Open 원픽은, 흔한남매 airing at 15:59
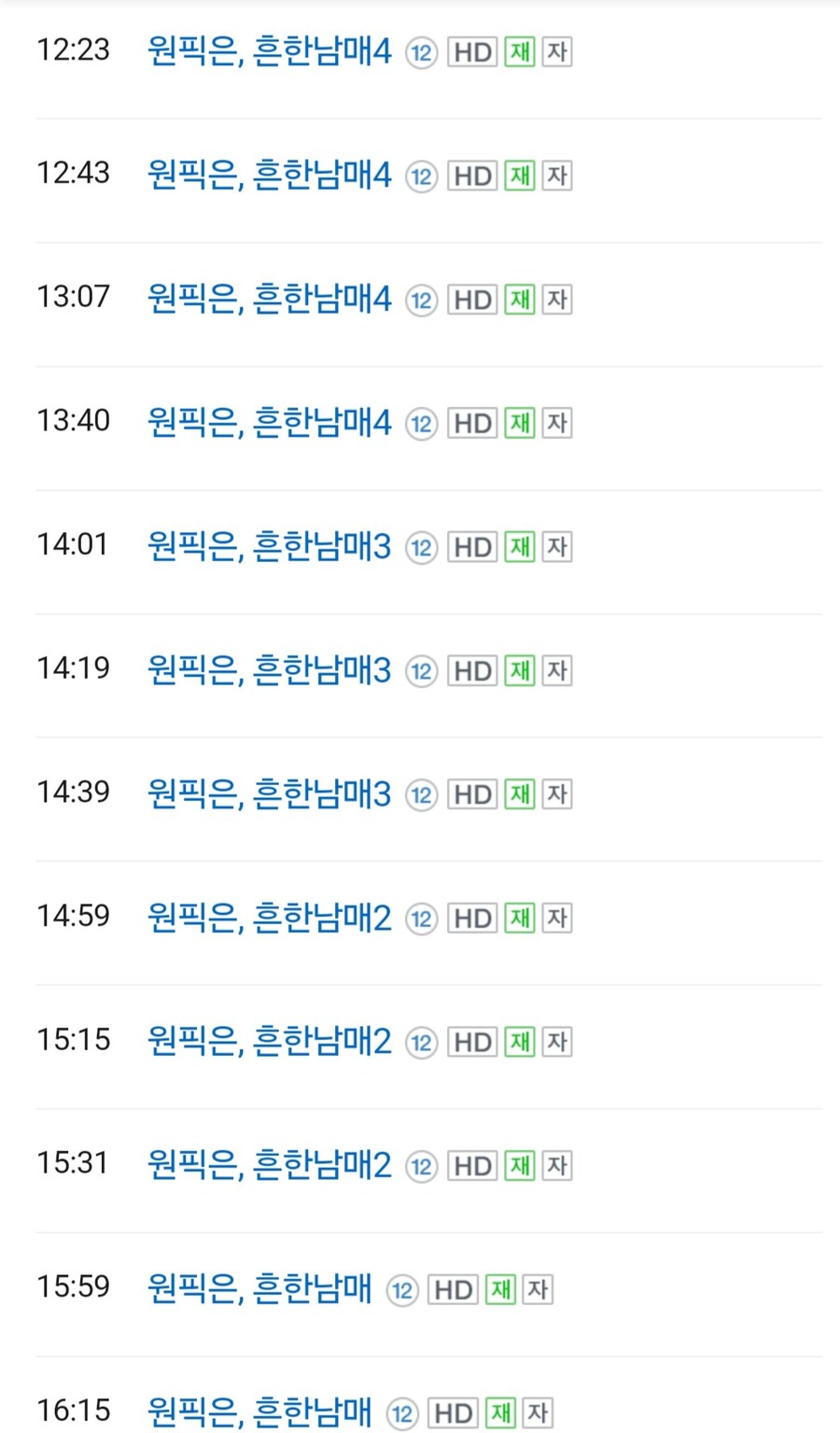 (x=259, y=1288)
